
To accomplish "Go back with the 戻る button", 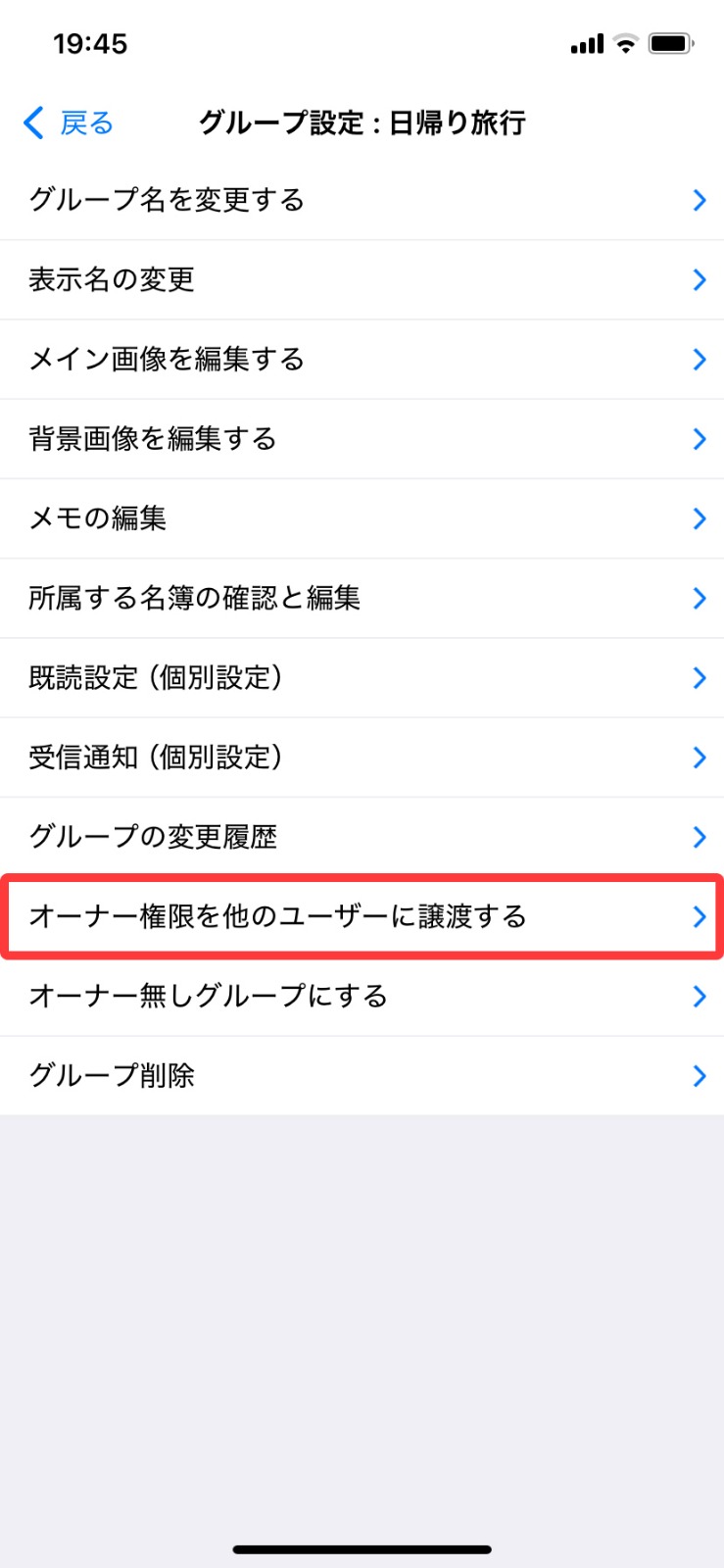I will pyautogui.click(x=69, y=123).
